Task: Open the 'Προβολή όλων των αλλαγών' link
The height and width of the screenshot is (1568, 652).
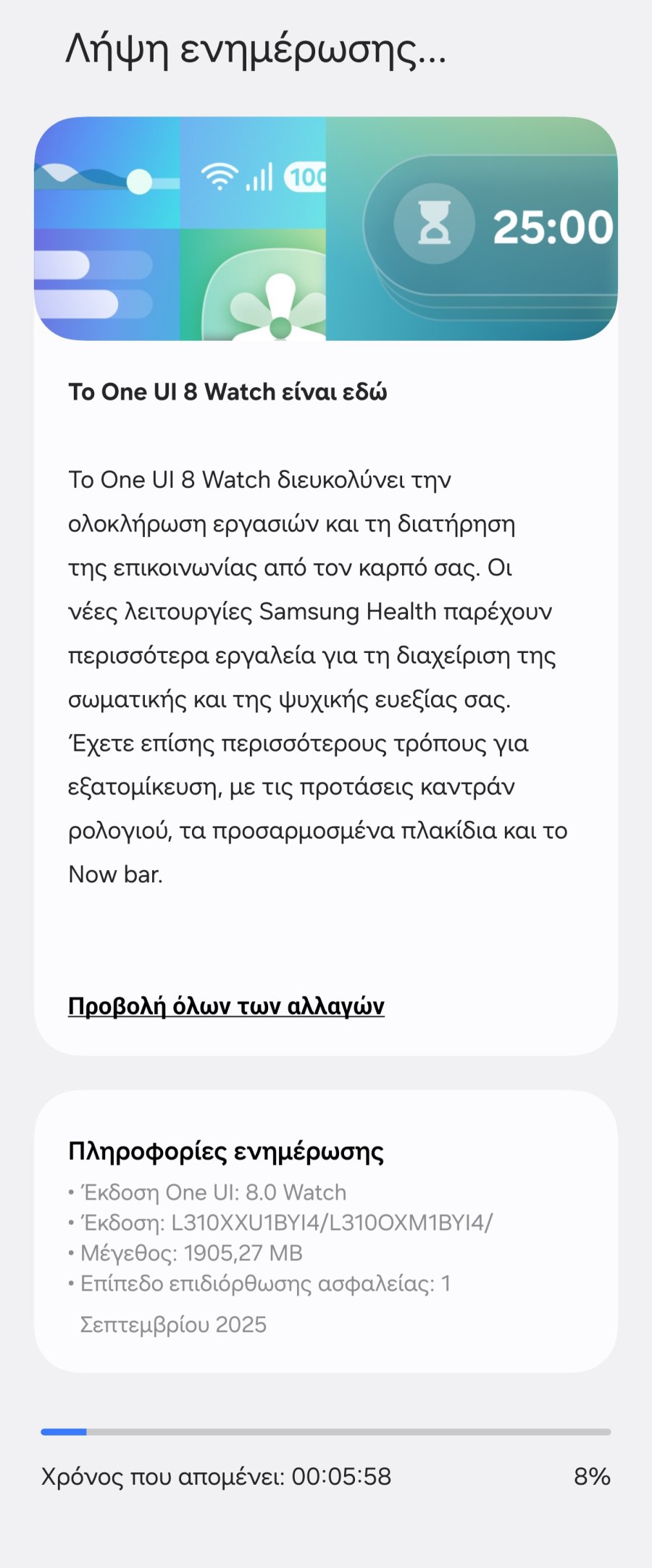Action: [226, 1006]
